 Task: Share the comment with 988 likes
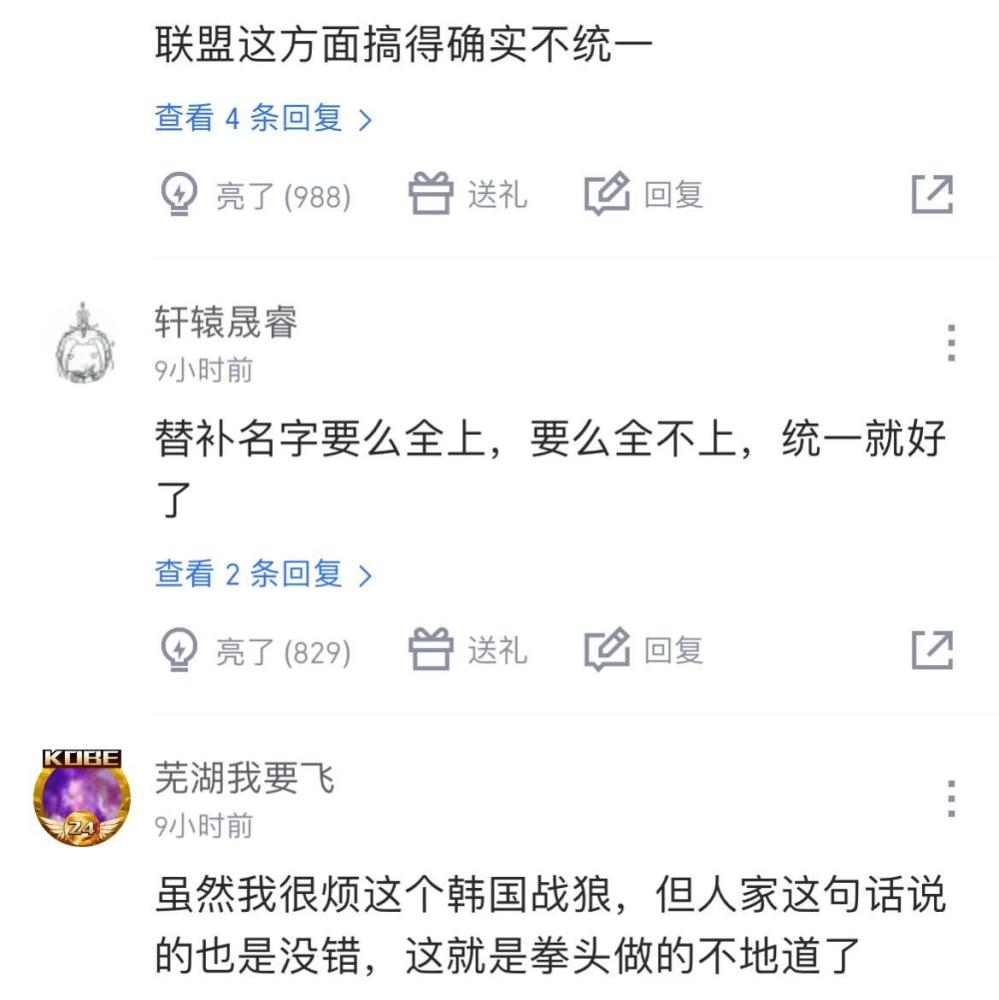click(x=932, y=195)
